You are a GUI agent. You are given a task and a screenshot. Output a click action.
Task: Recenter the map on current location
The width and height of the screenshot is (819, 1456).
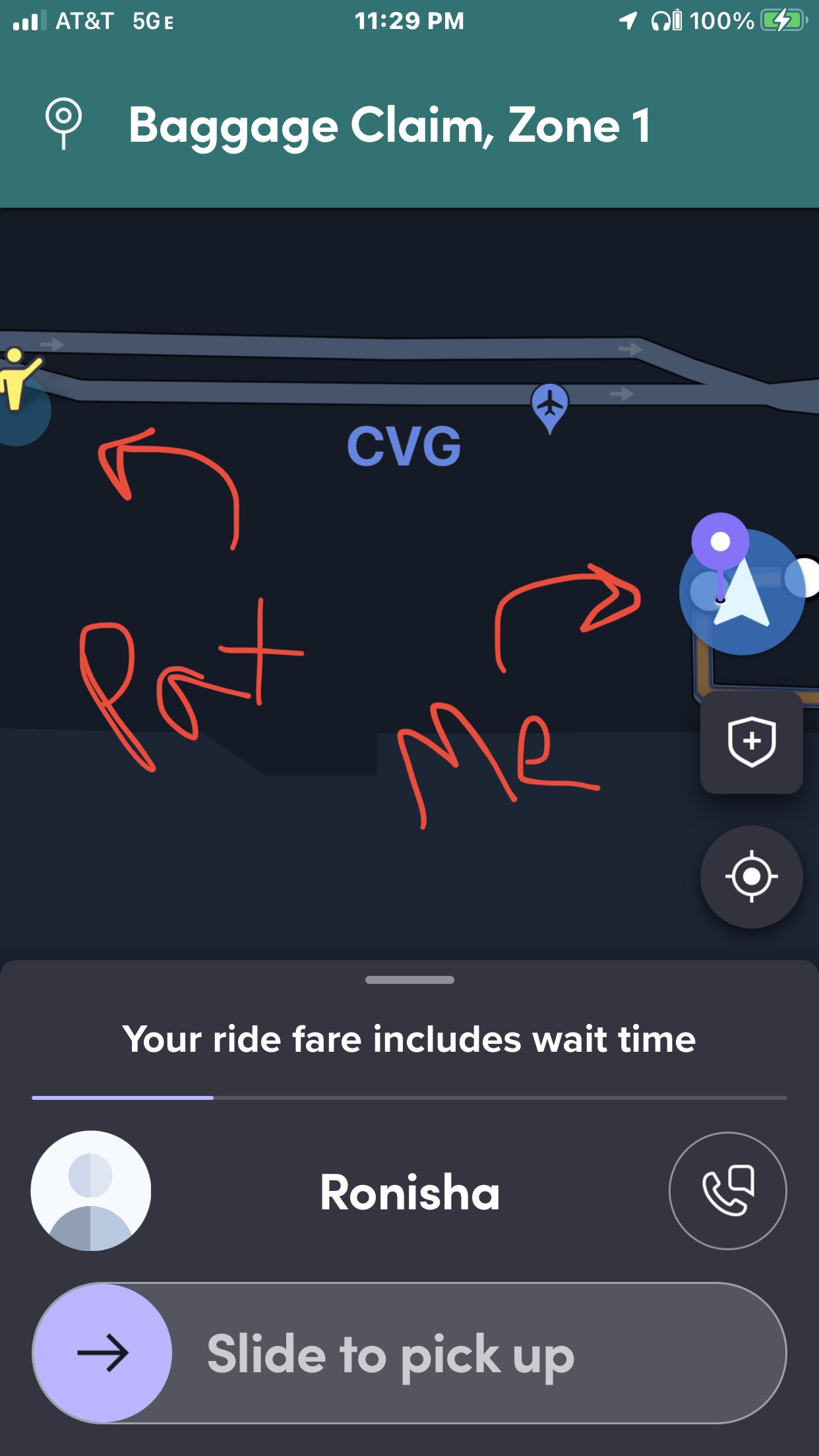click(x=751, y=876)
